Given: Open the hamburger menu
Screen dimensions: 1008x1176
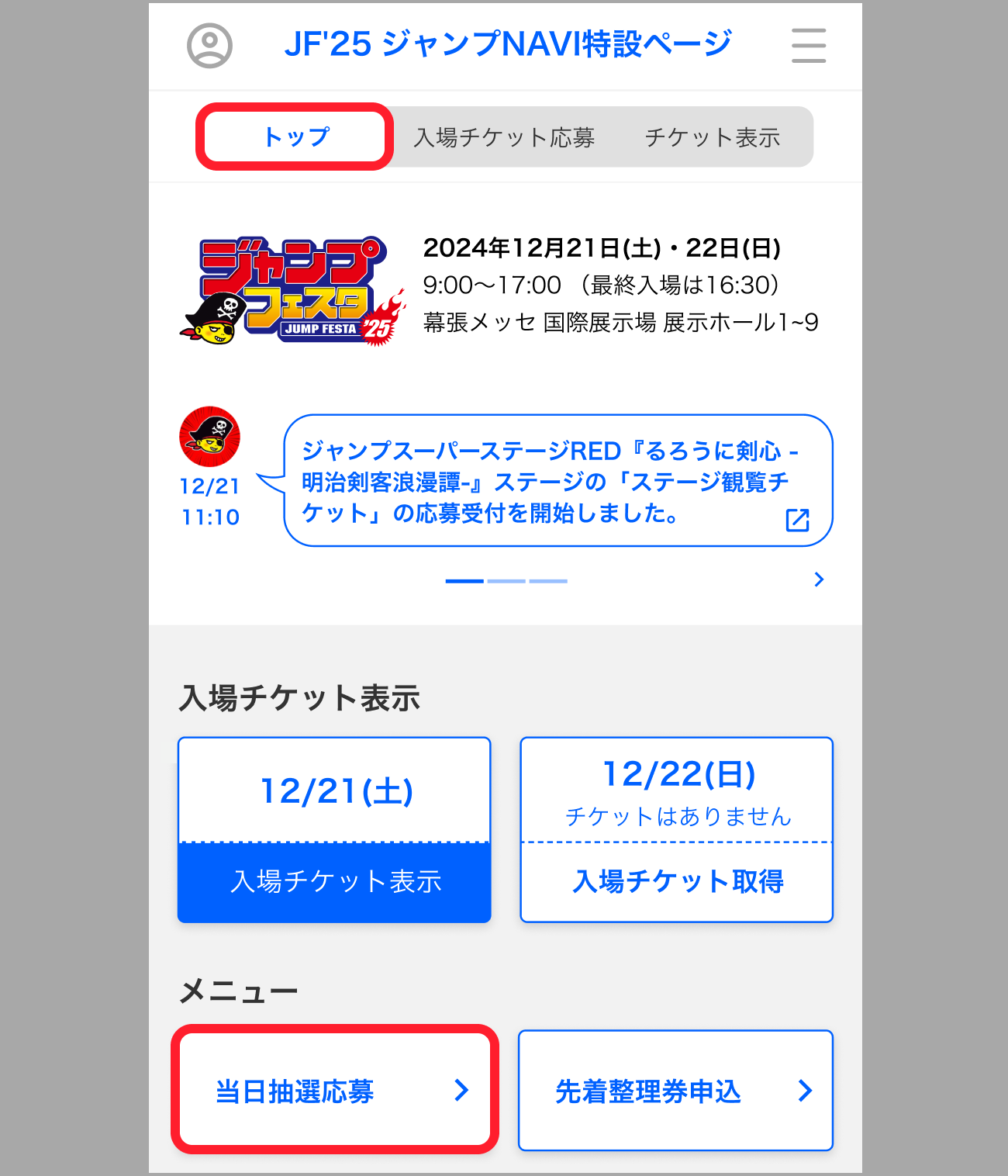Looking at the screenshot, I should (808, 46).
